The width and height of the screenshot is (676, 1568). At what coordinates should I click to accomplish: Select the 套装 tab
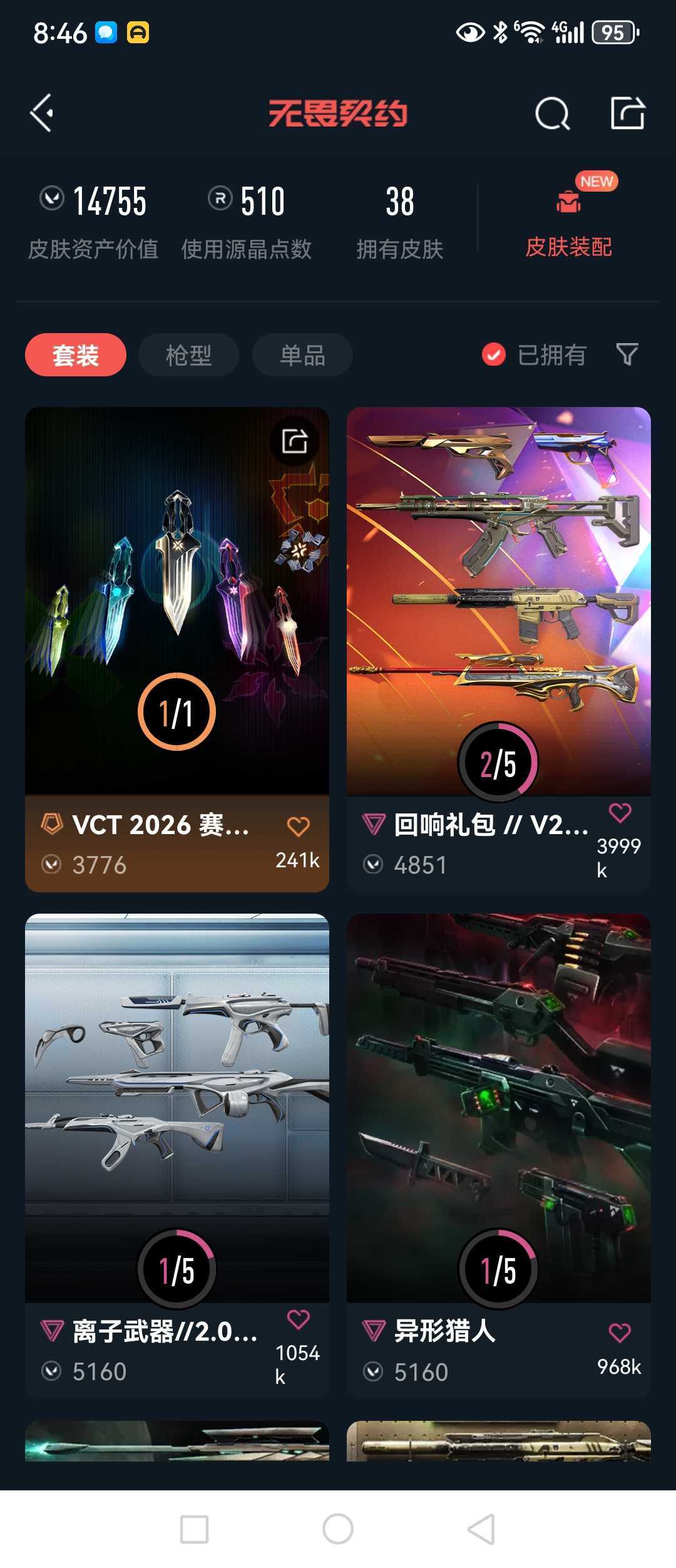point(76,355)
